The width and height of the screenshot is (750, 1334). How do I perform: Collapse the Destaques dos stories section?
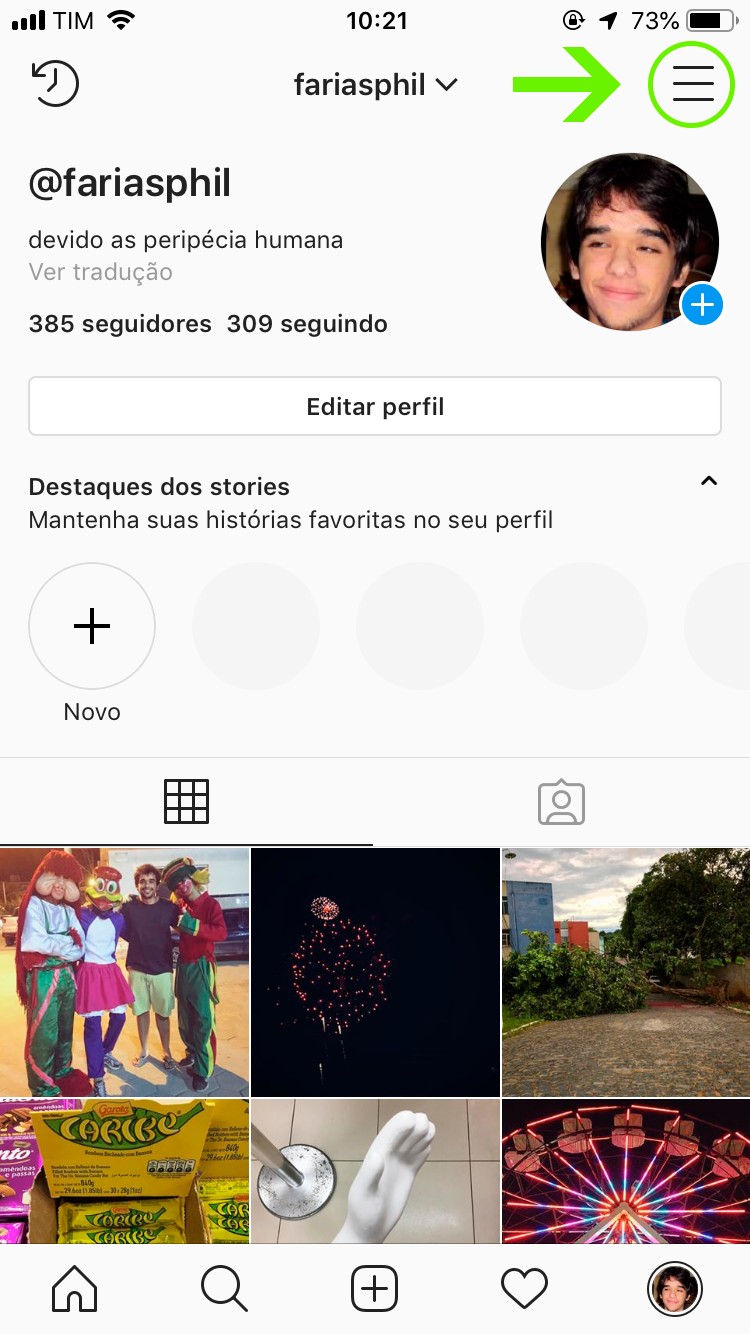(x=709, y=482)
